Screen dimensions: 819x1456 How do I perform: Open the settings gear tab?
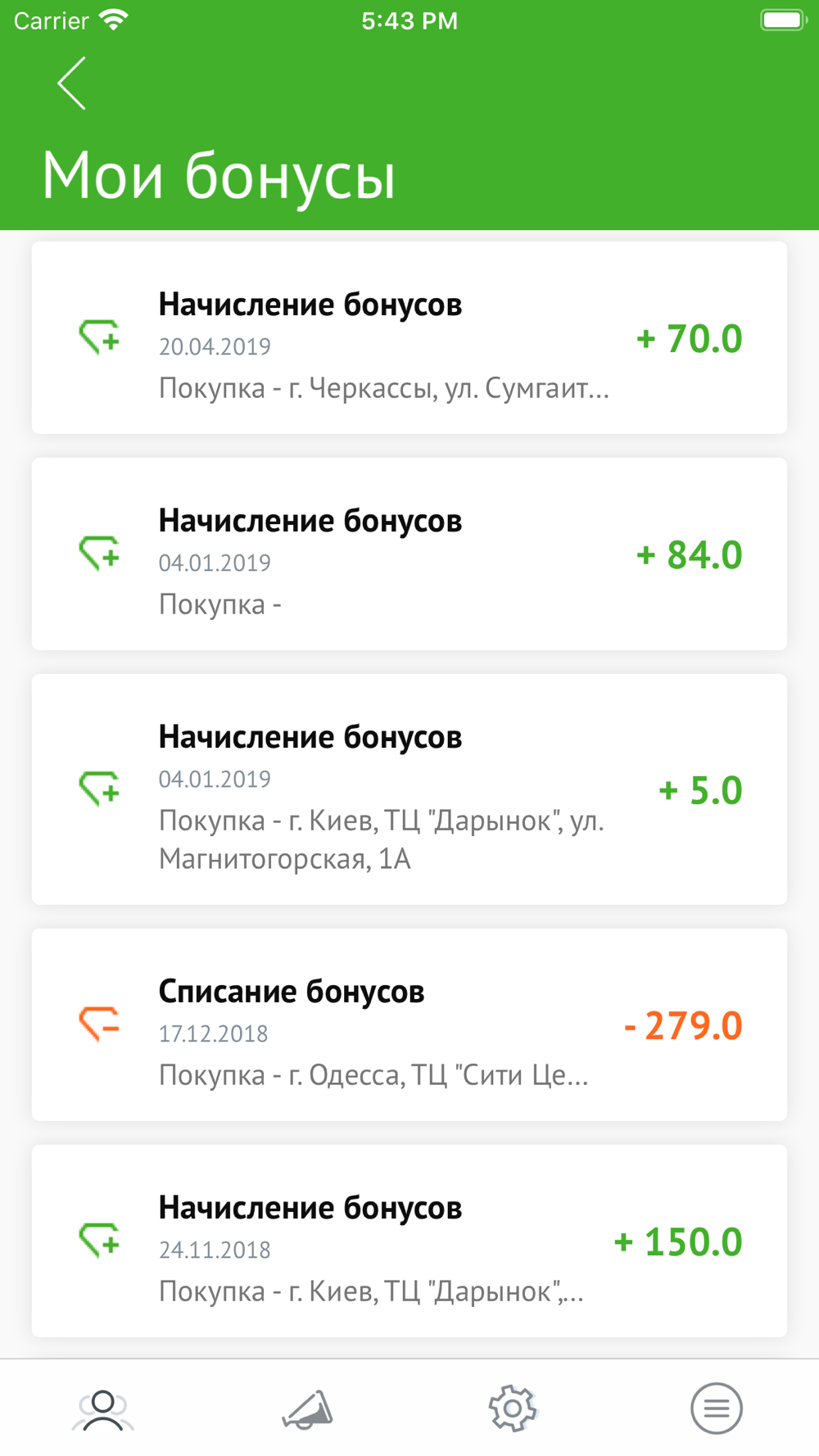[512, 1409]
